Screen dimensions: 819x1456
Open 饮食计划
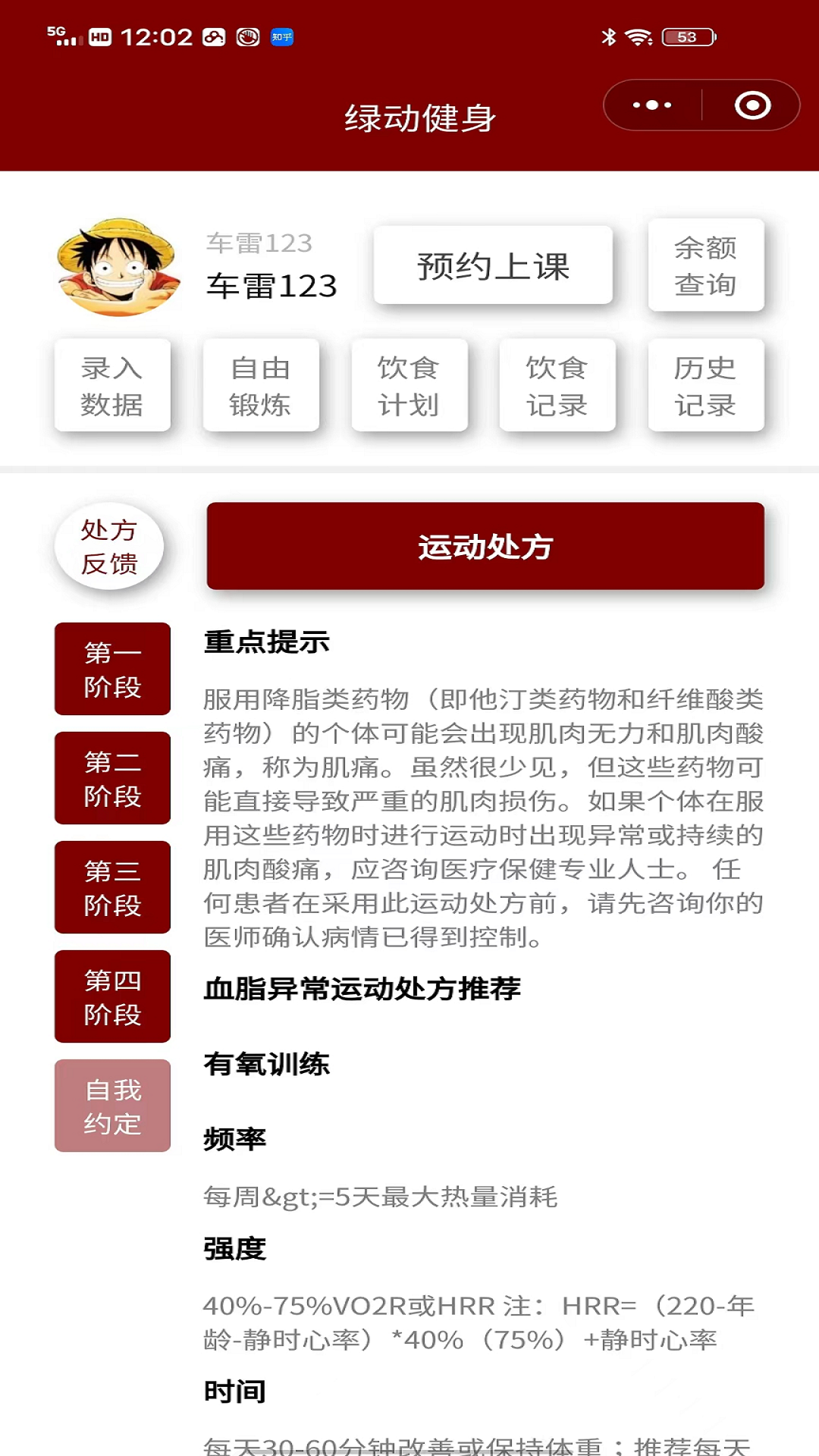[409, 386]
